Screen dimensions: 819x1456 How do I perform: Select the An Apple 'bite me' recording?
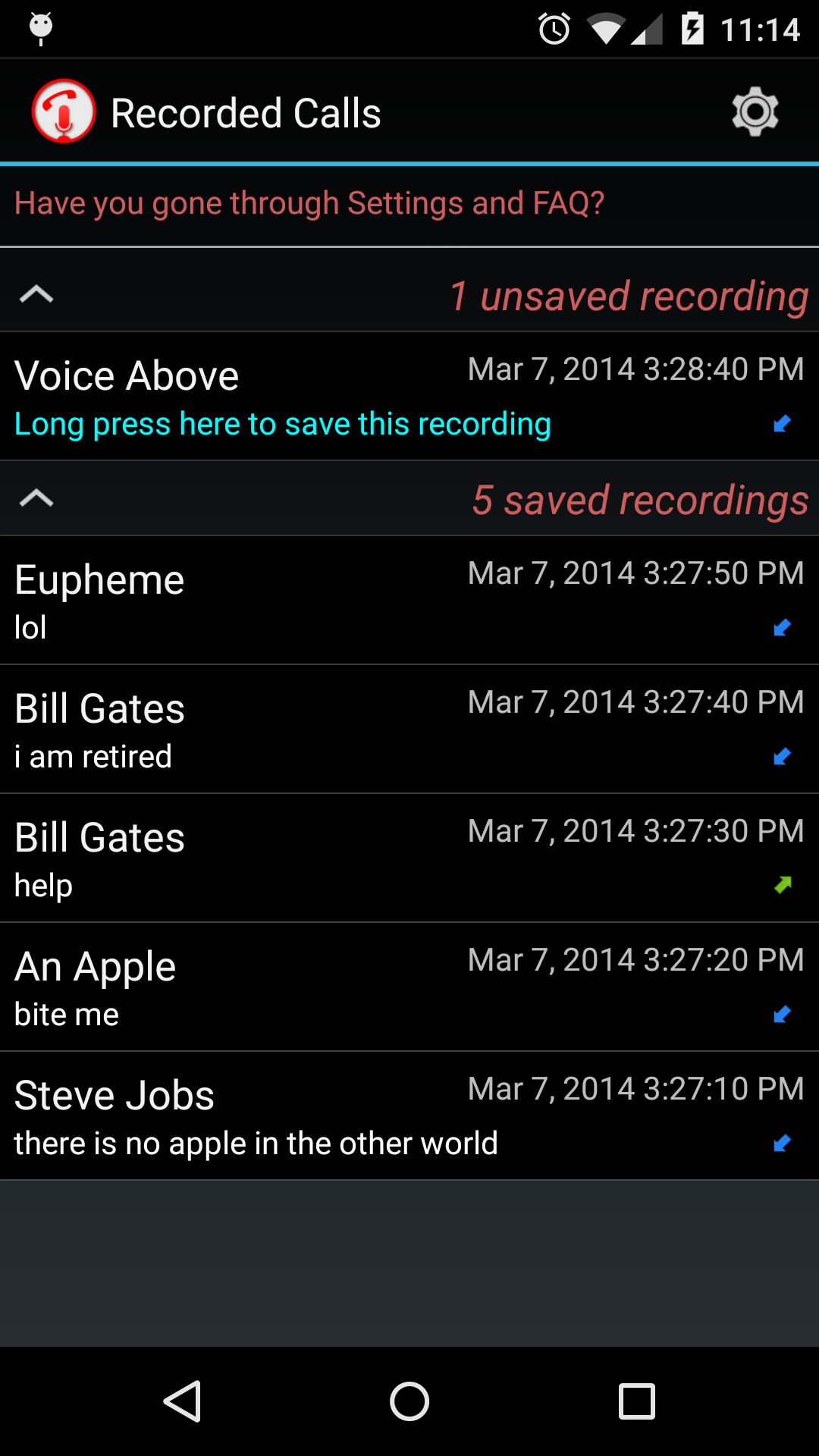click(303, 984)
